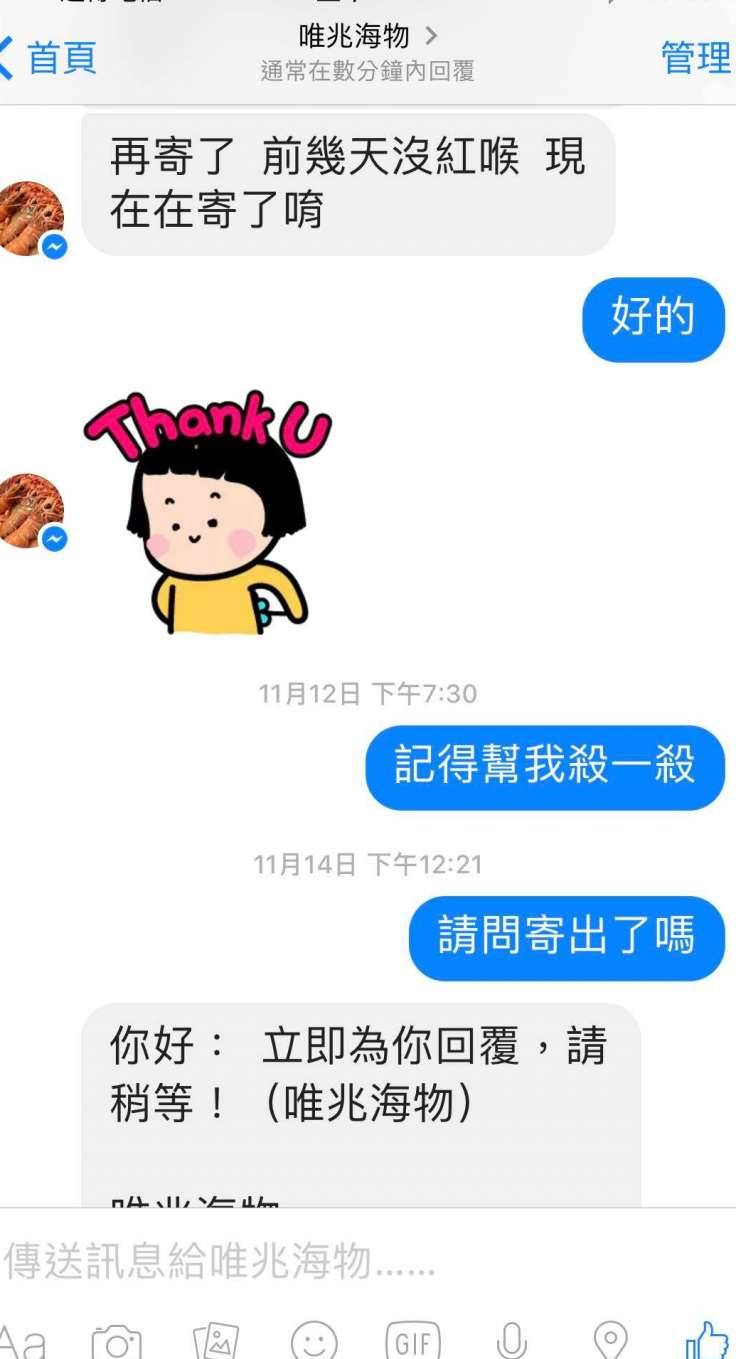Open the Thank U sticker
Viewport: 736px width, 1359px height.
(208, 512)
